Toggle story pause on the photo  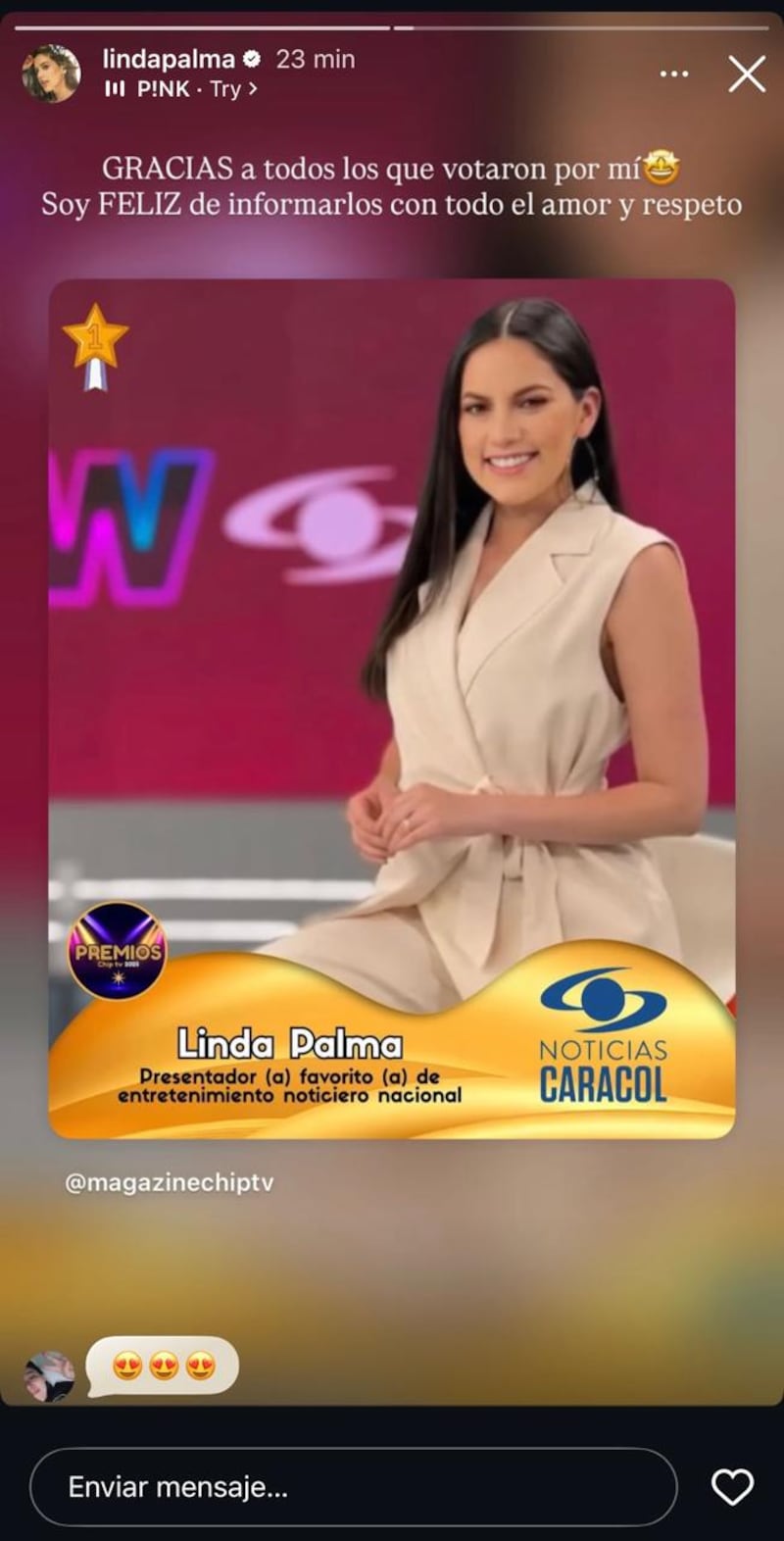pyautogui.click(x=392, y=706)
